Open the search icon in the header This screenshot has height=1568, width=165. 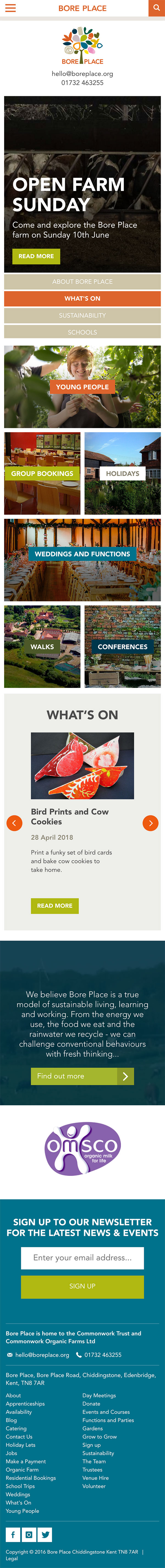(x=156, y=9)
